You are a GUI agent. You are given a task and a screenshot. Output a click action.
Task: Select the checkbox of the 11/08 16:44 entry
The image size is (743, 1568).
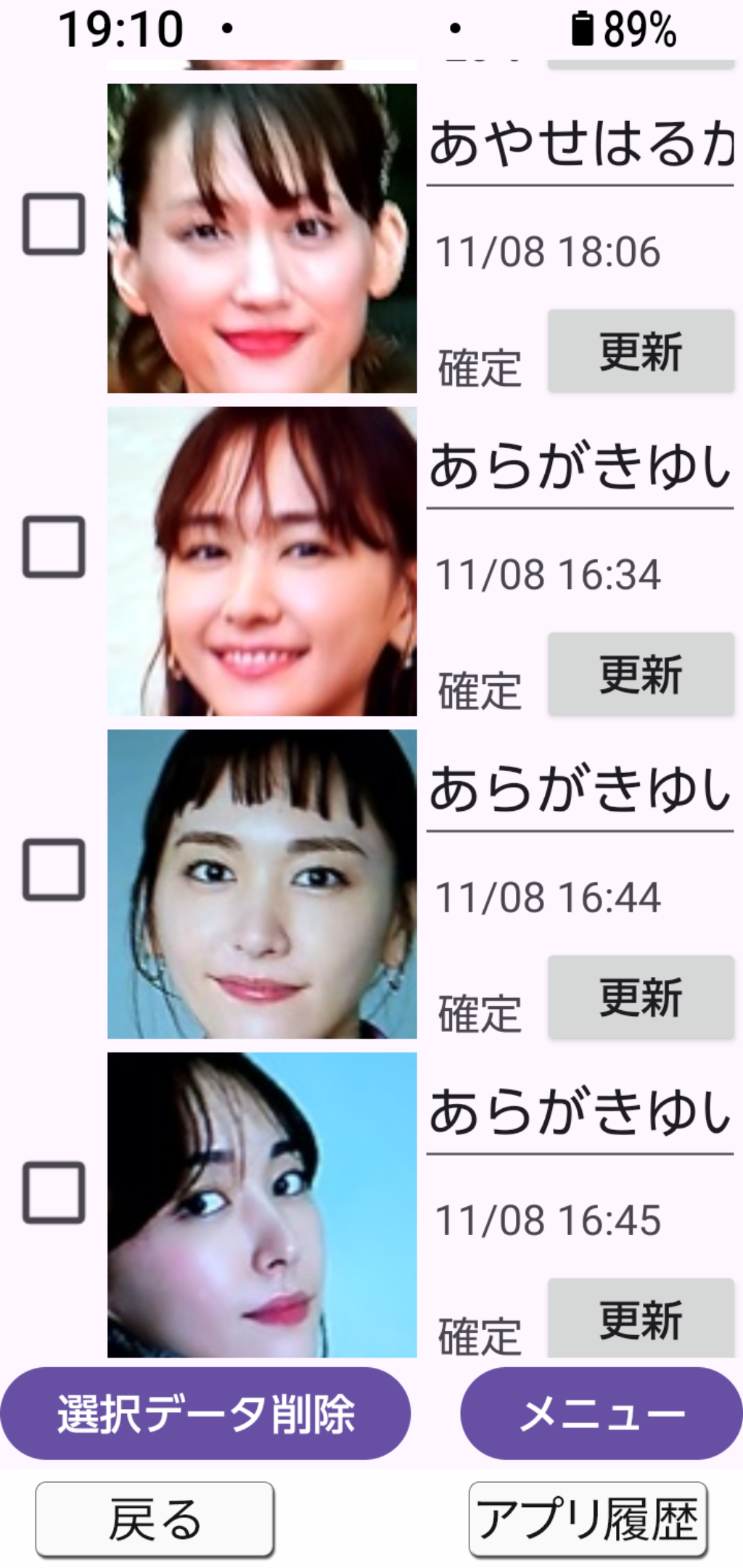coord(54,870)
